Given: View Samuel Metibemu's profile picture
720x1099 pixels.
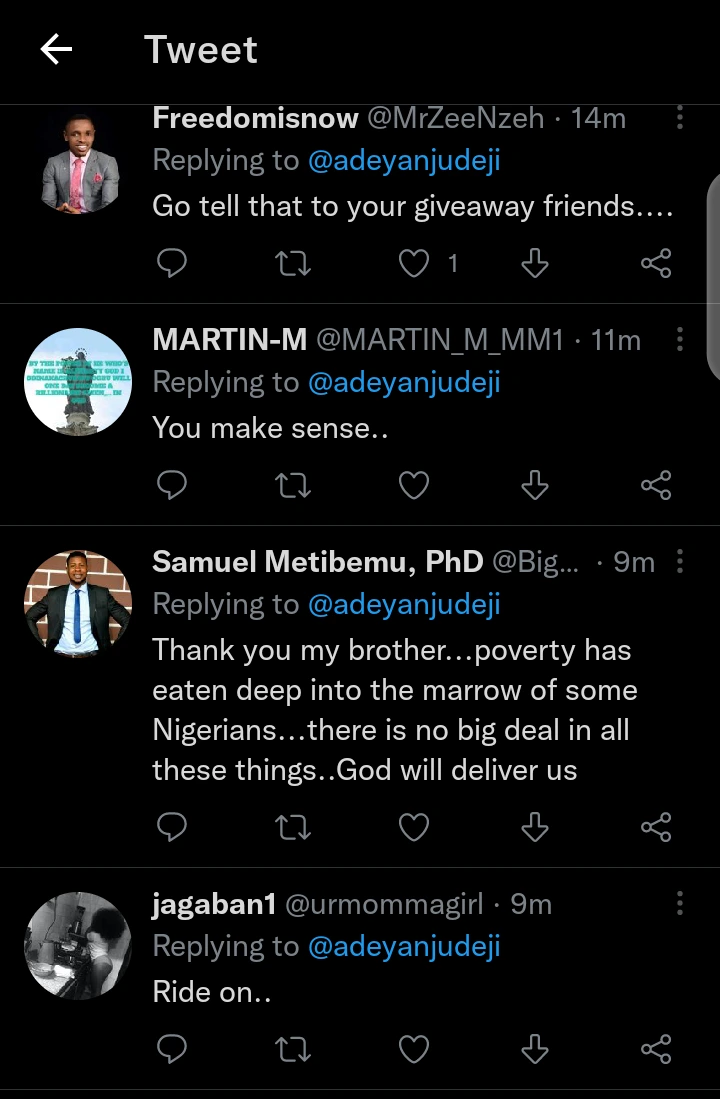Looking at the screenshot, I should point(78,603).
